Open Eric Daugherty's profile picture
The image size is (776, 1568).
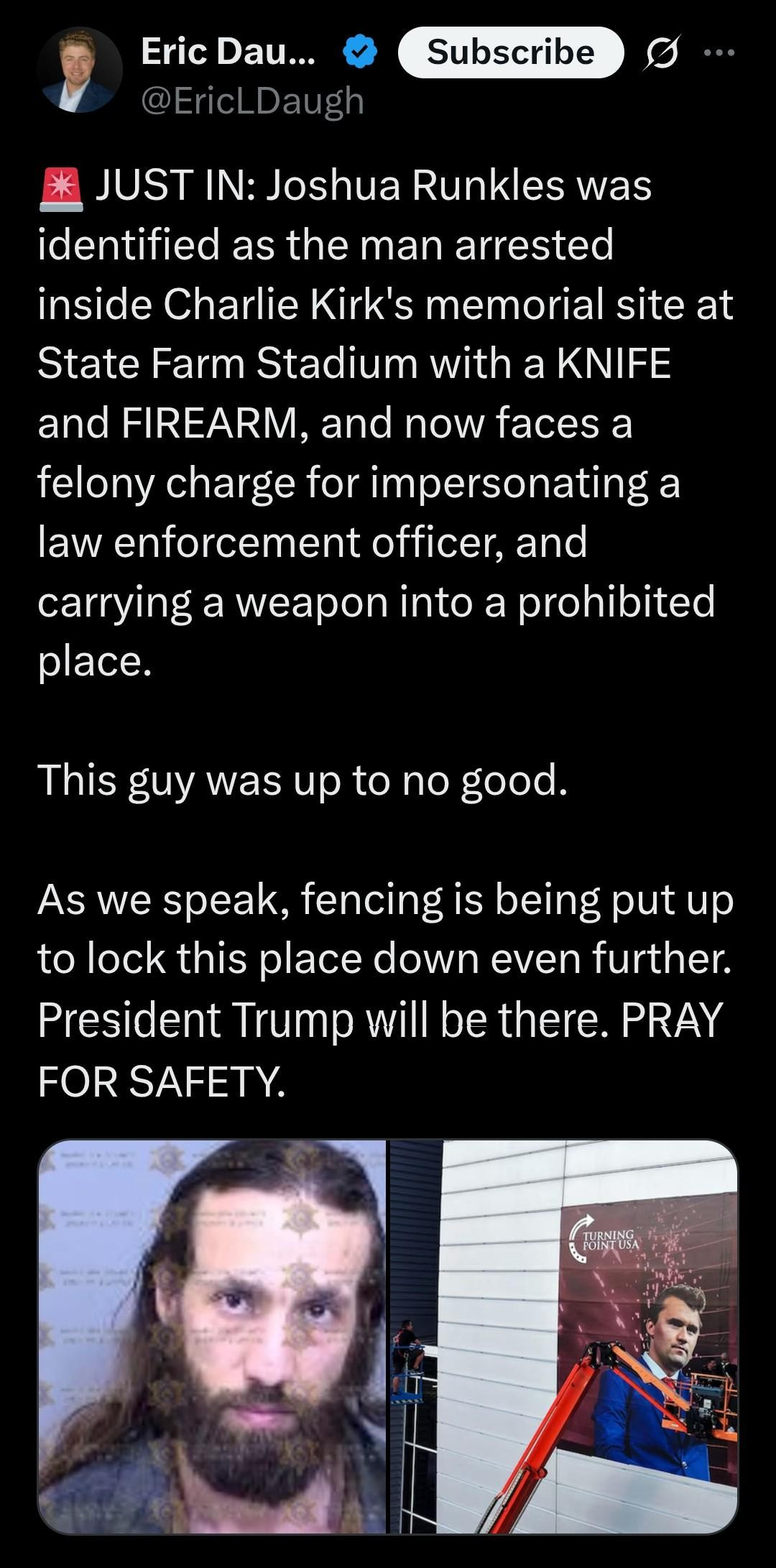[x=80, y=70]
